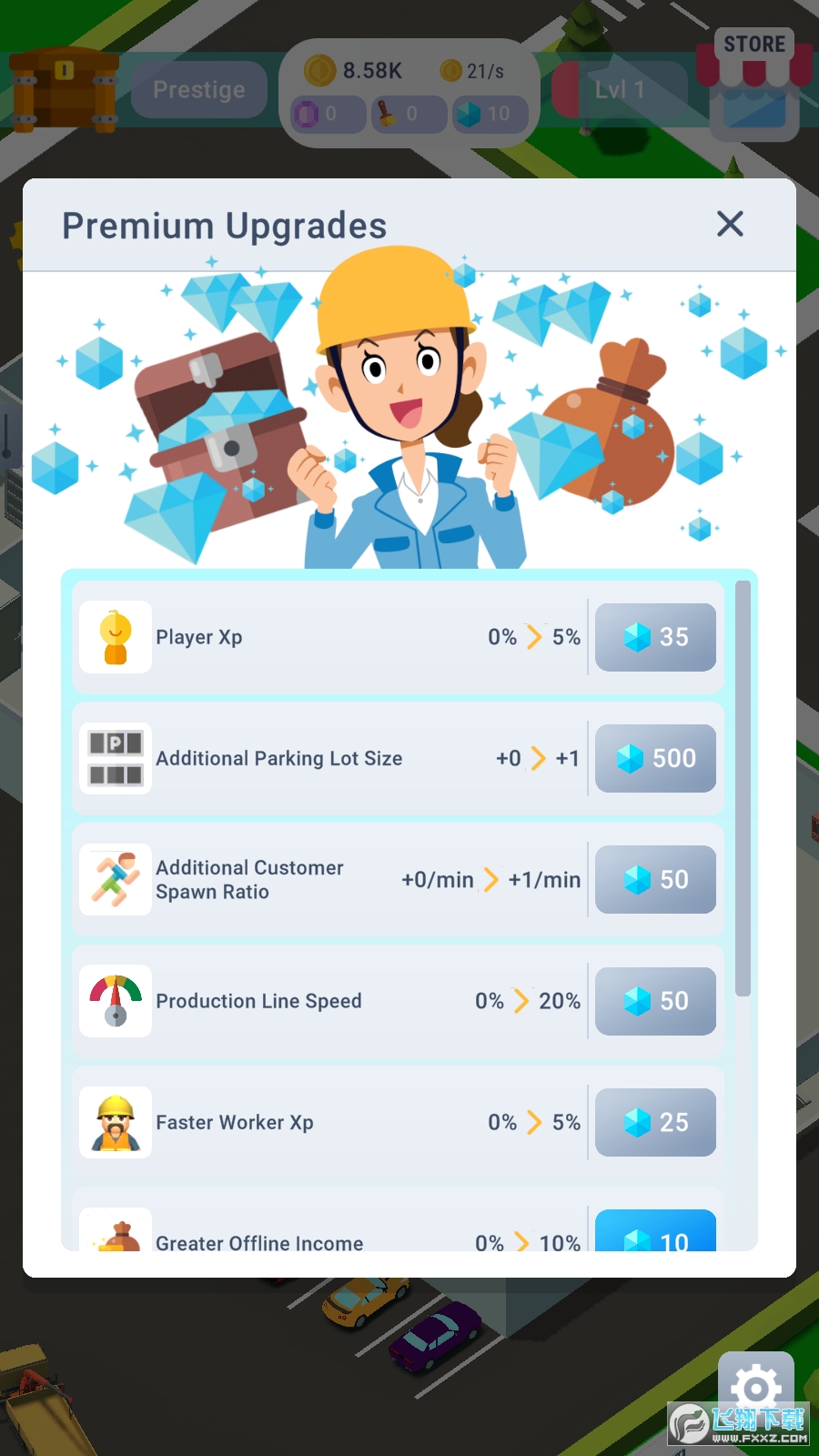Select the Player Xp duck icon
Image resolution: width=819 pixels, height=1456 pixels.
click(115, 637)
